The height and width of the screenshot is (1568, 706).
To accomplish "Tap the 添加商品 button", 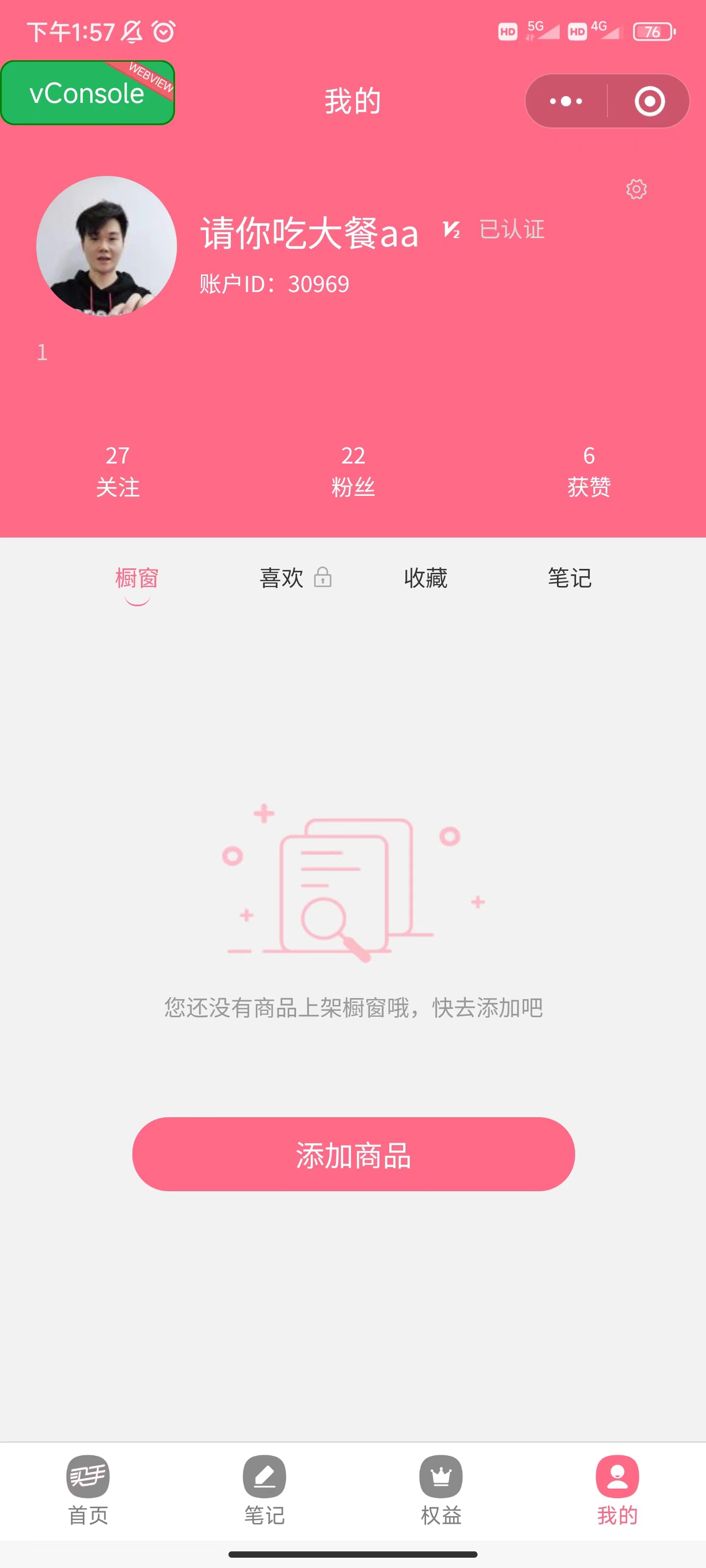I will click(353, 1154).
